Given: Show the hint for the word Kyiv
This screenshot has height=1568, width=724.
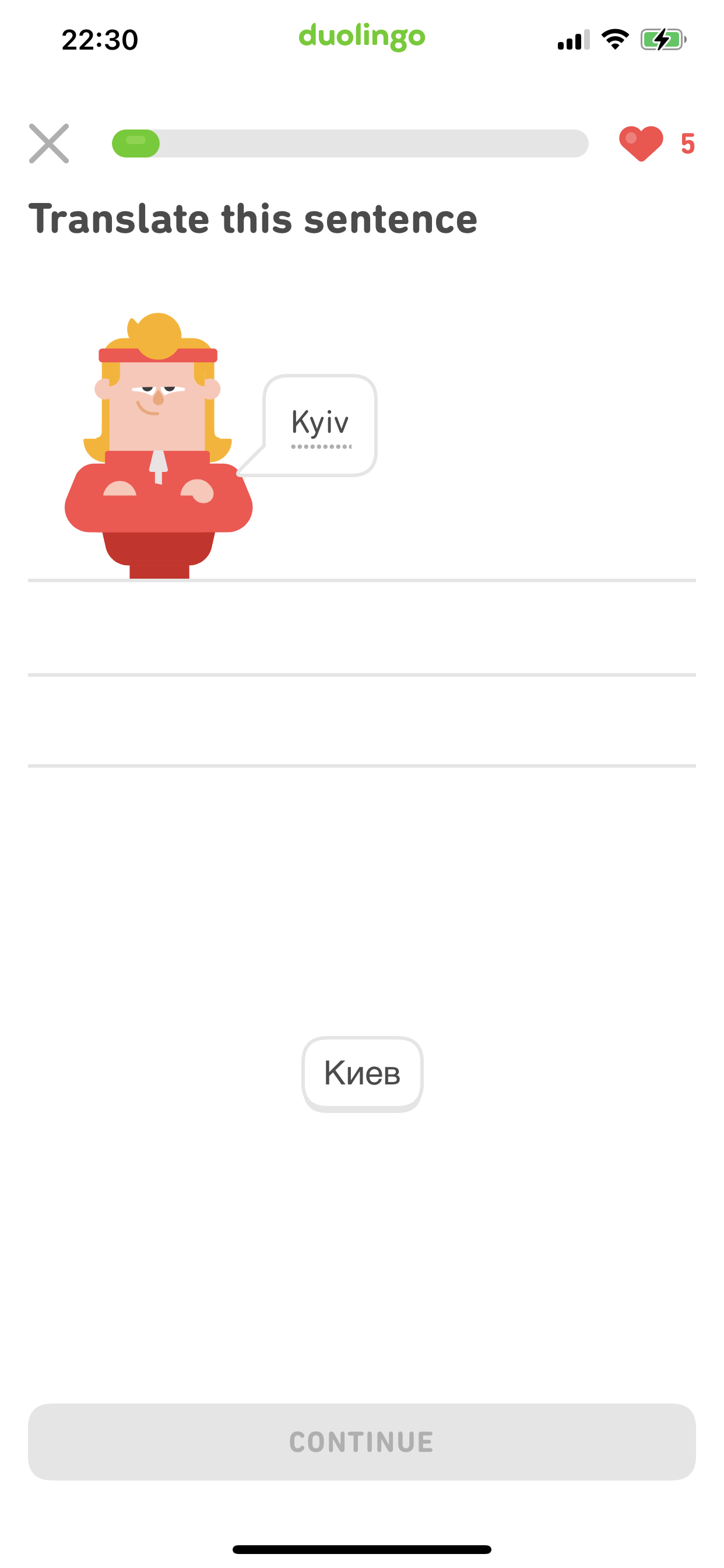Looking at the screenshot, I should 320,423.
